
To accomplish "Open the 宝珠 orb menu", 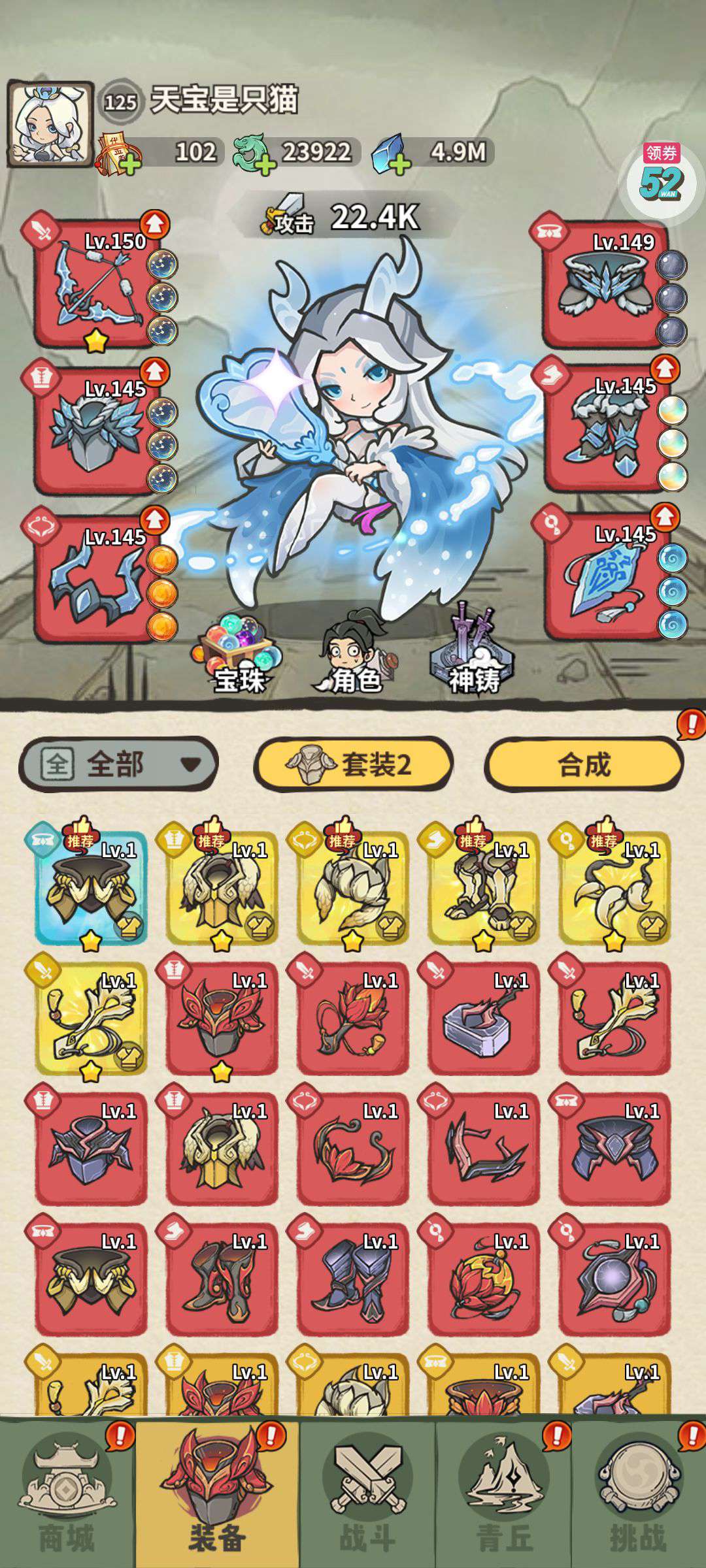I will pos(237,652).
